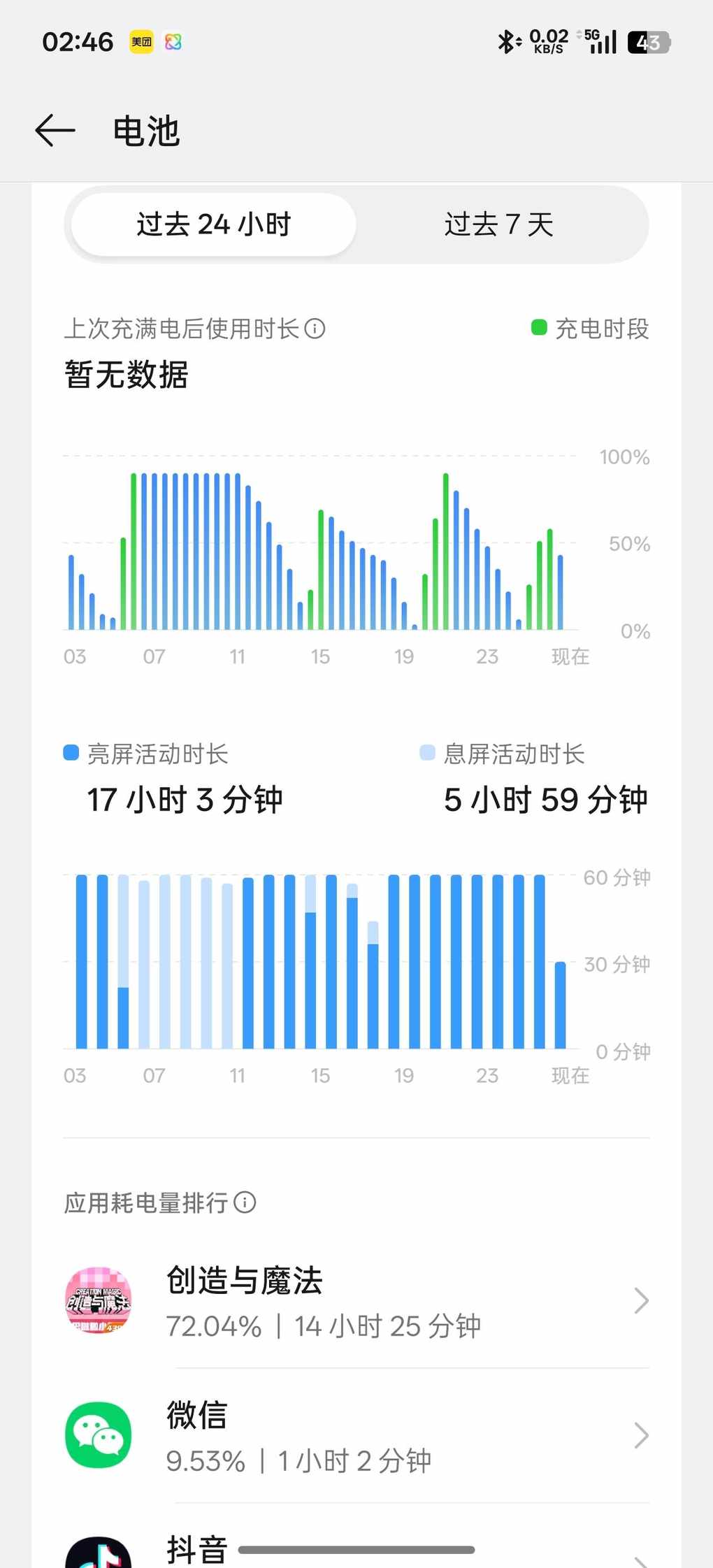Screen dimensions: 713x1568
Task: Open info icon beside 上次充满电后使用时长
Action: (x=315, y=329)
